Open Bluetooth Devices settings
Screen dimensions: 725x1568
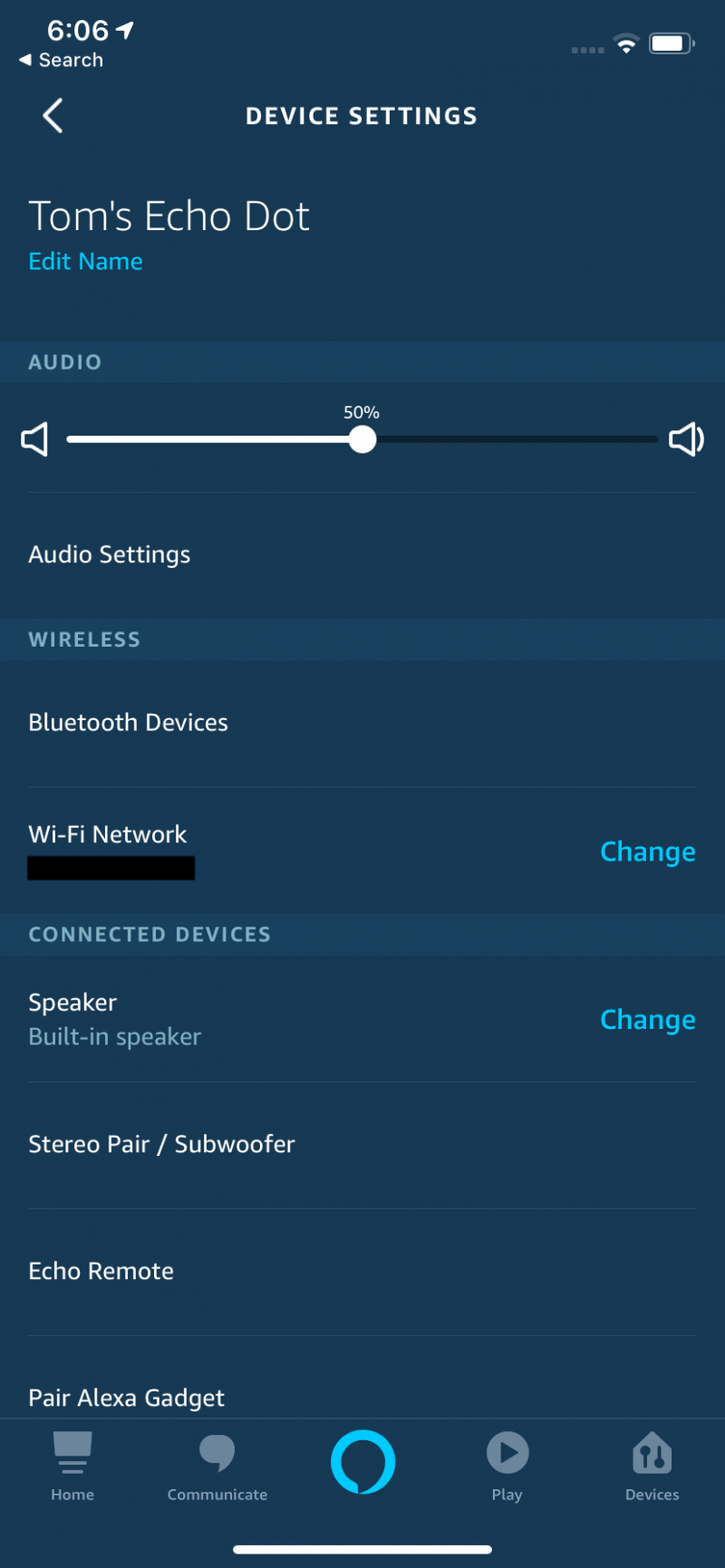click(x=128, y=722)
